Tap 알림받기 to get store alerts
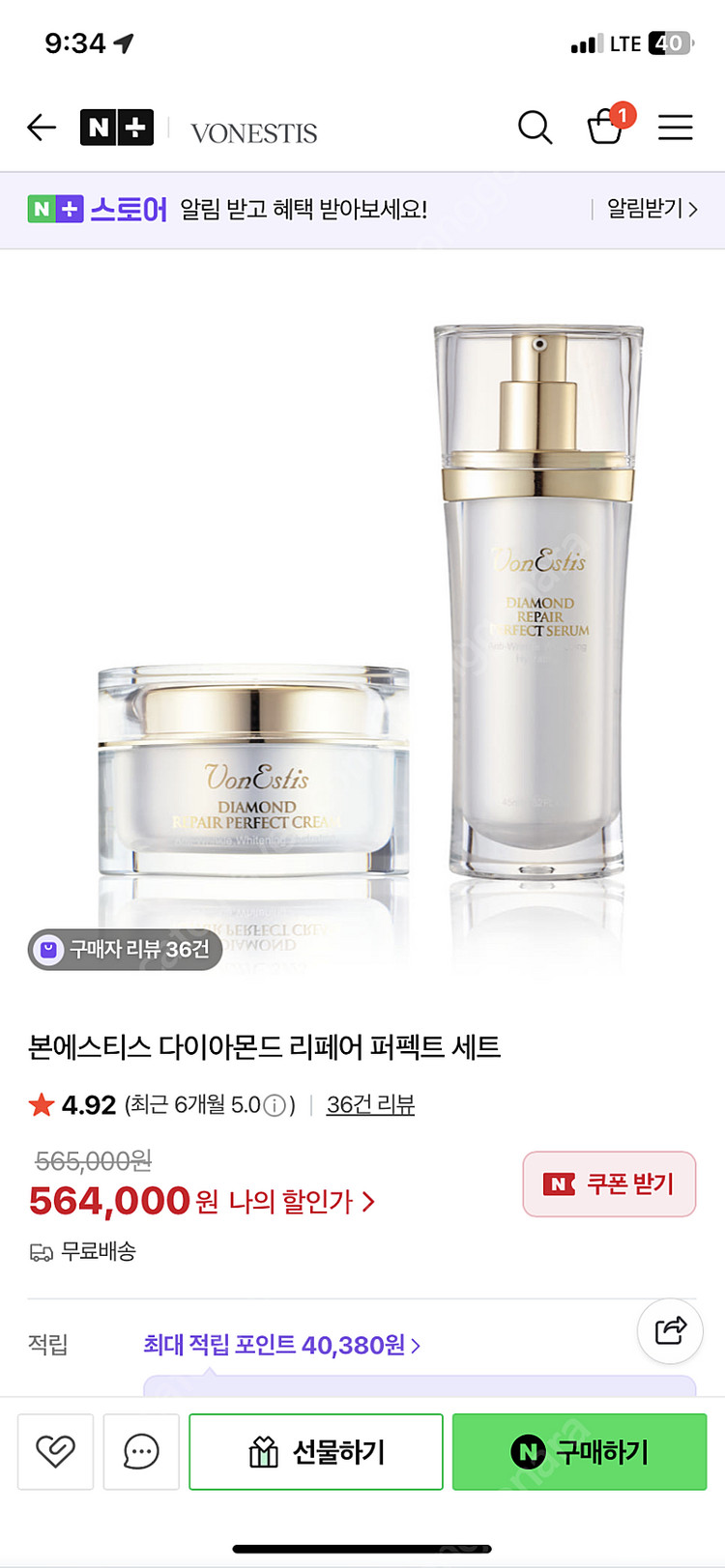 pos(652,209)
